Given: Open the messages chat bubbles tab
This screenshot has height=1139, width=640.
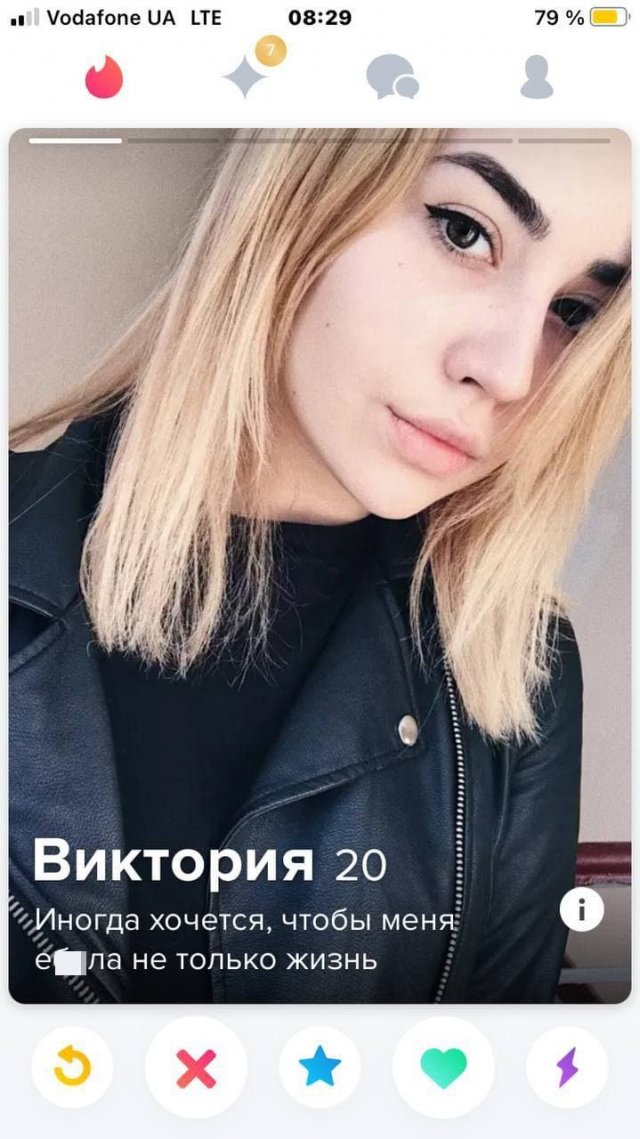Looking at the screenshot, I should 391,77.
